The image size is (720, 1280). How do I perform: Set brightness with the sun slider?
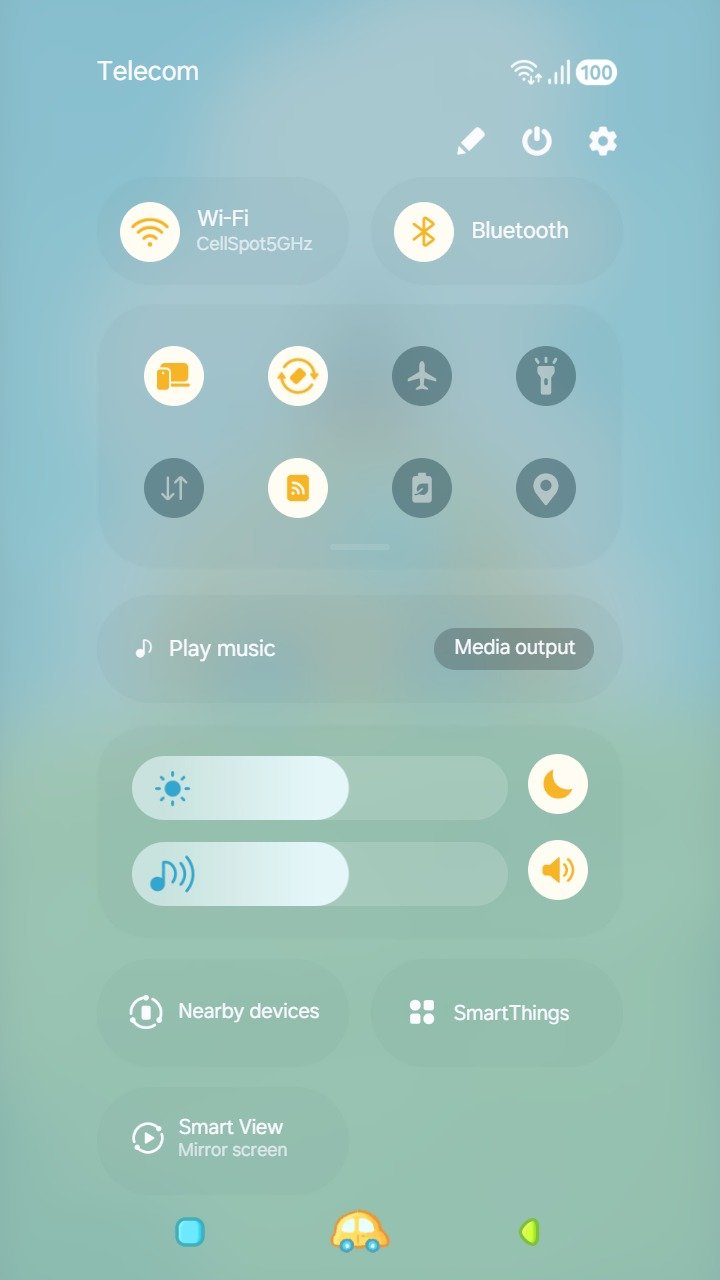click(320, 788)
